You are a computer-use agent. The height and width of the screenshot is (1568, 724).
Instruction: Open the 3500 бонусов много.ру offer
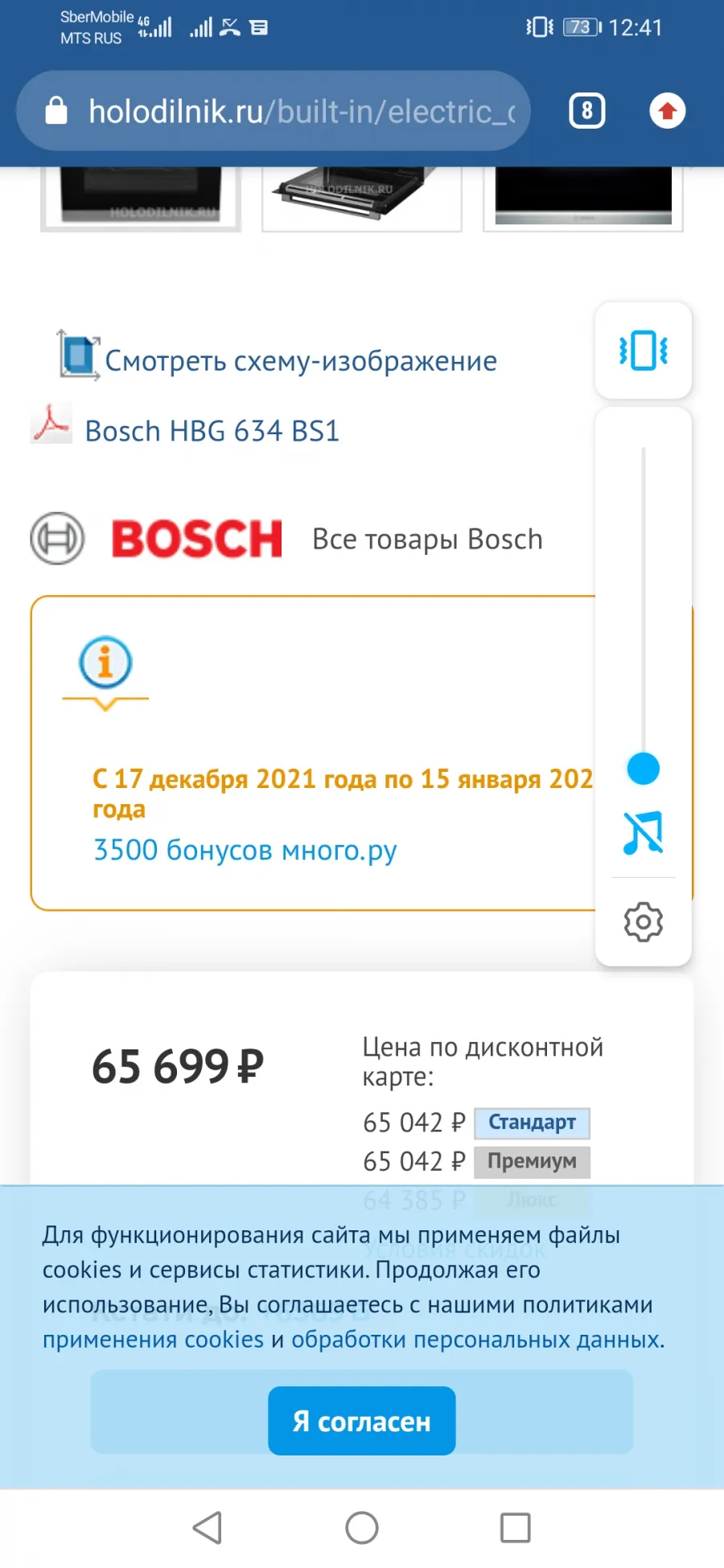(245, 850)
